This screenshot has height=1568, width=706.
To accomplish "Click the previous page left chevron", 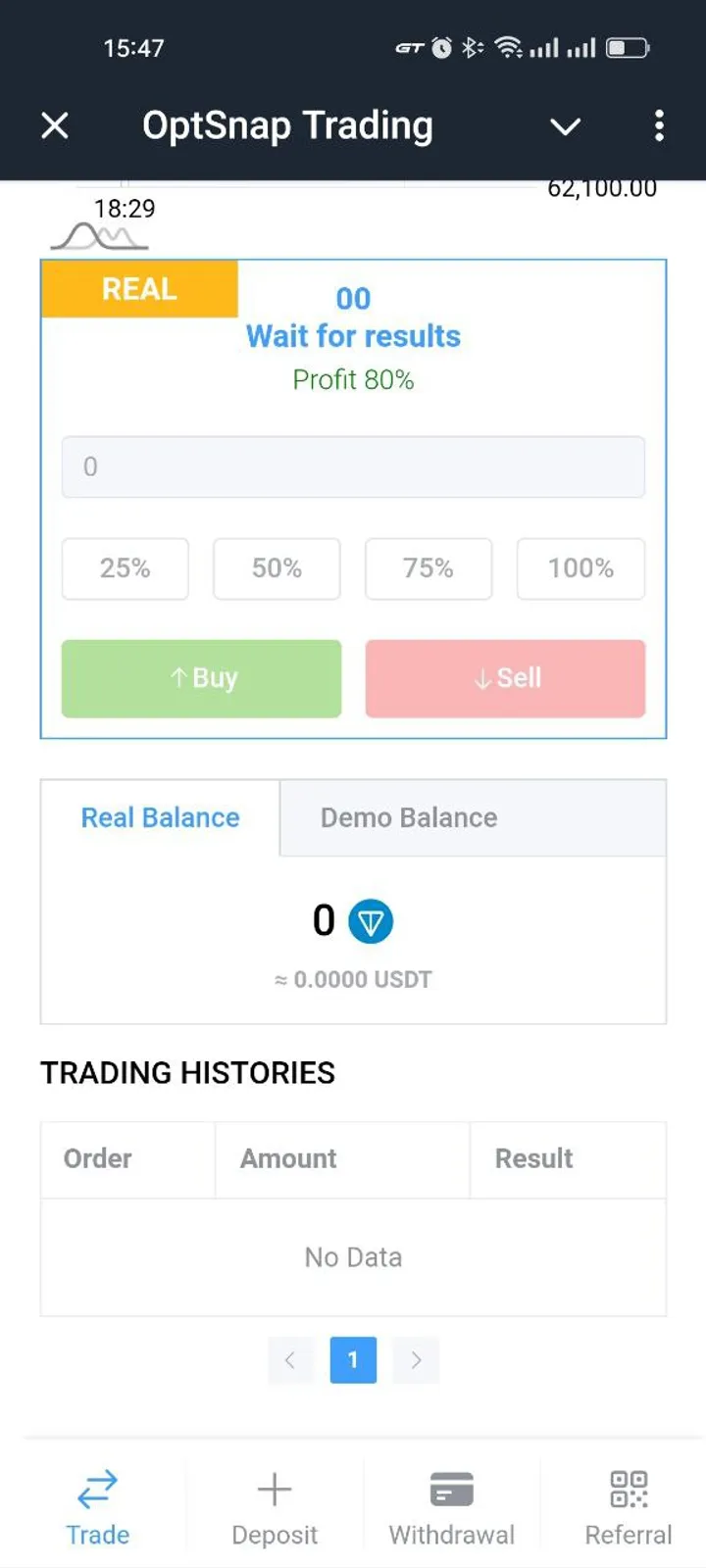I will (290, 1360).
